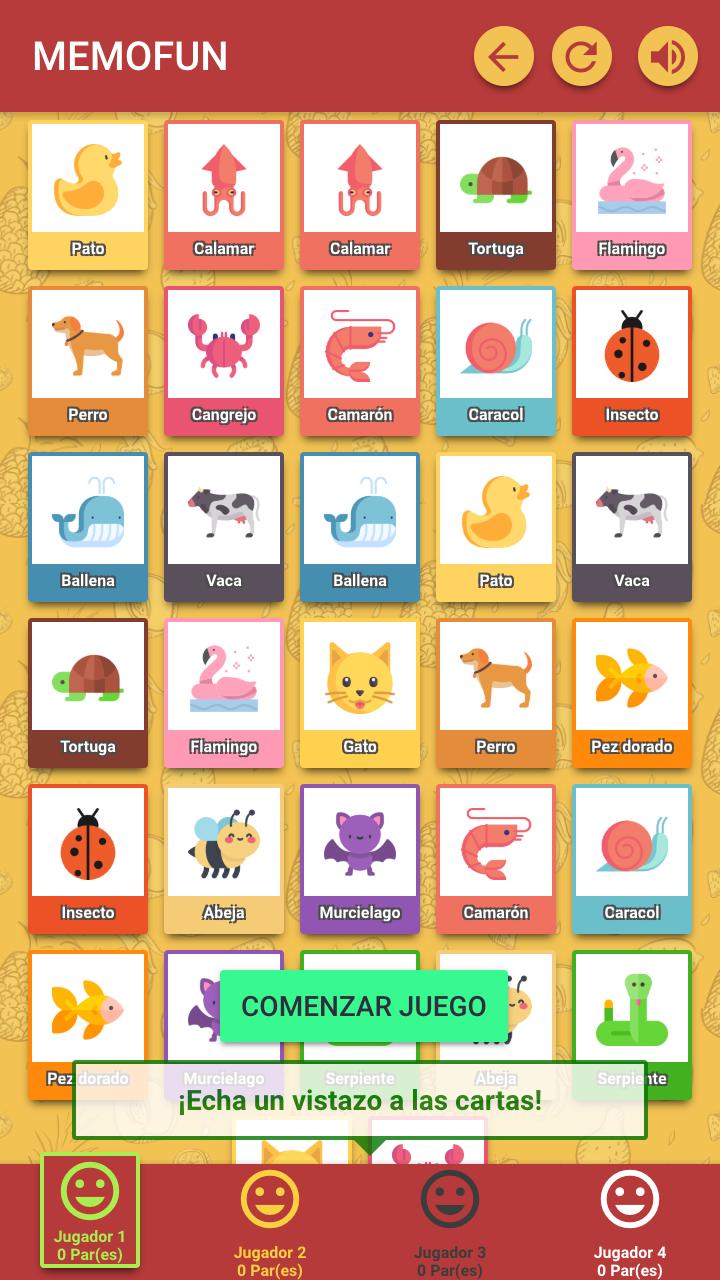Screen dimensions: 720x1280
Task: Toggle the sound speaker icon
Action: [667, 57]
